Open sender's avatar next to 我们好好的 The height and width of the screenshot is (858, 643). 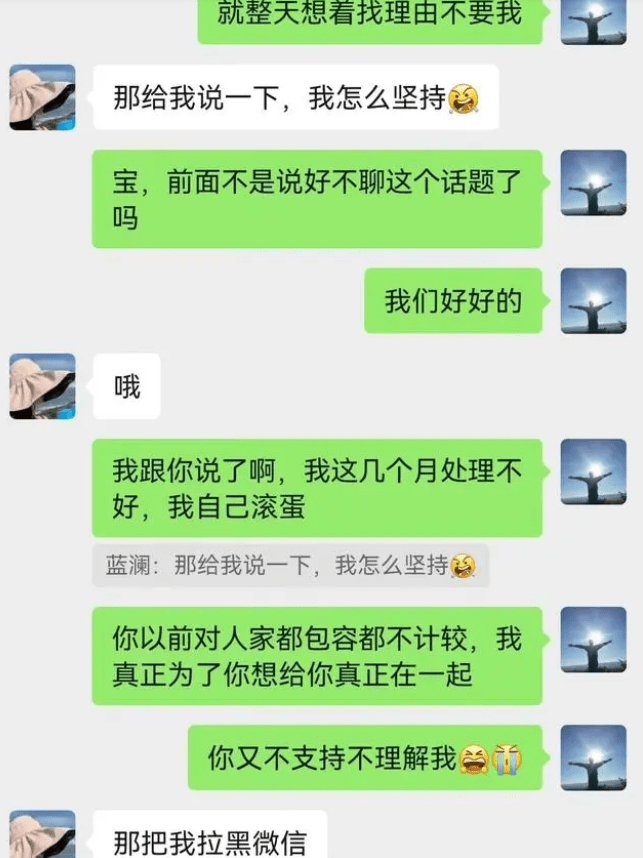tap(593, 300)
